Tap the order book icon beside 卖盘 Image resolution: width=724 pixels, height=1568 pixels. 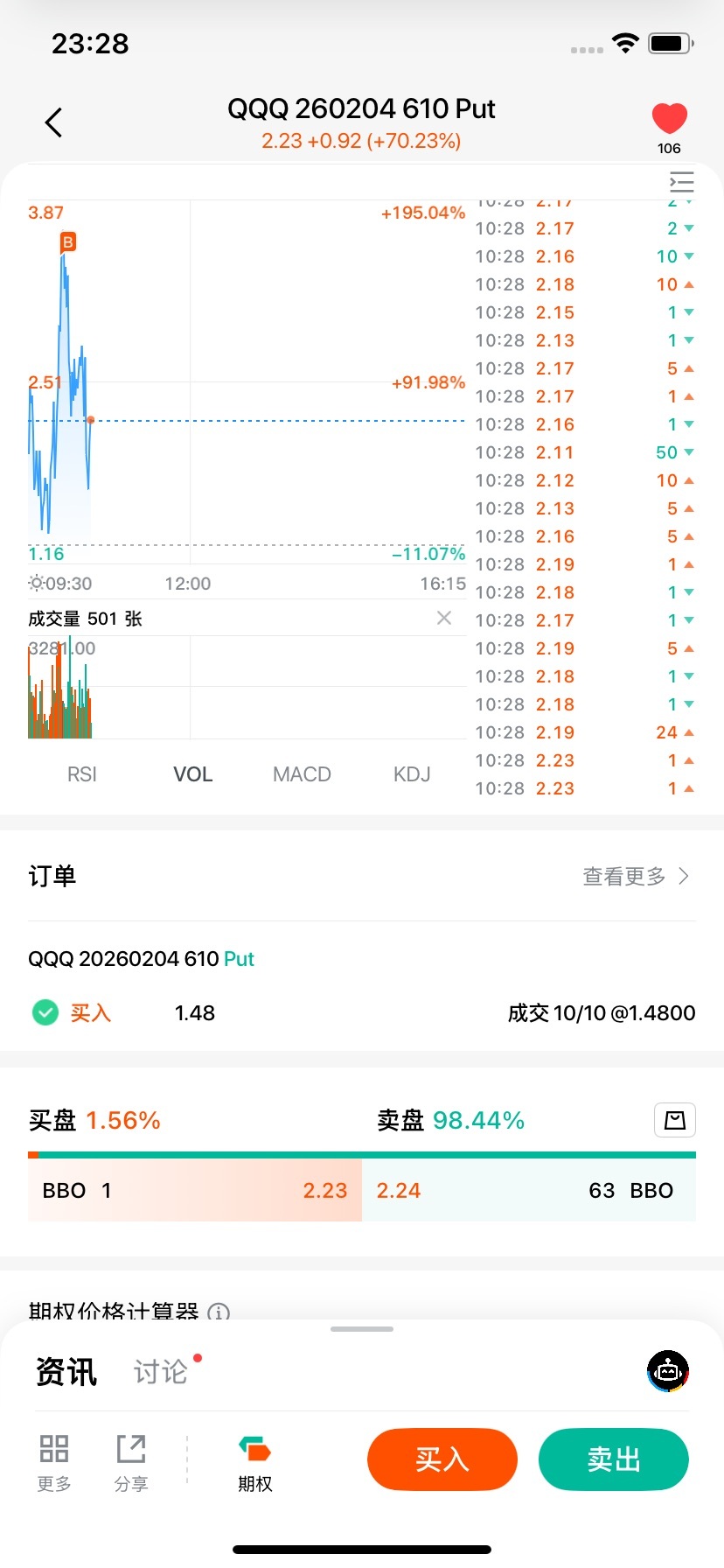pyautogui.click(x=675, y=1120)
